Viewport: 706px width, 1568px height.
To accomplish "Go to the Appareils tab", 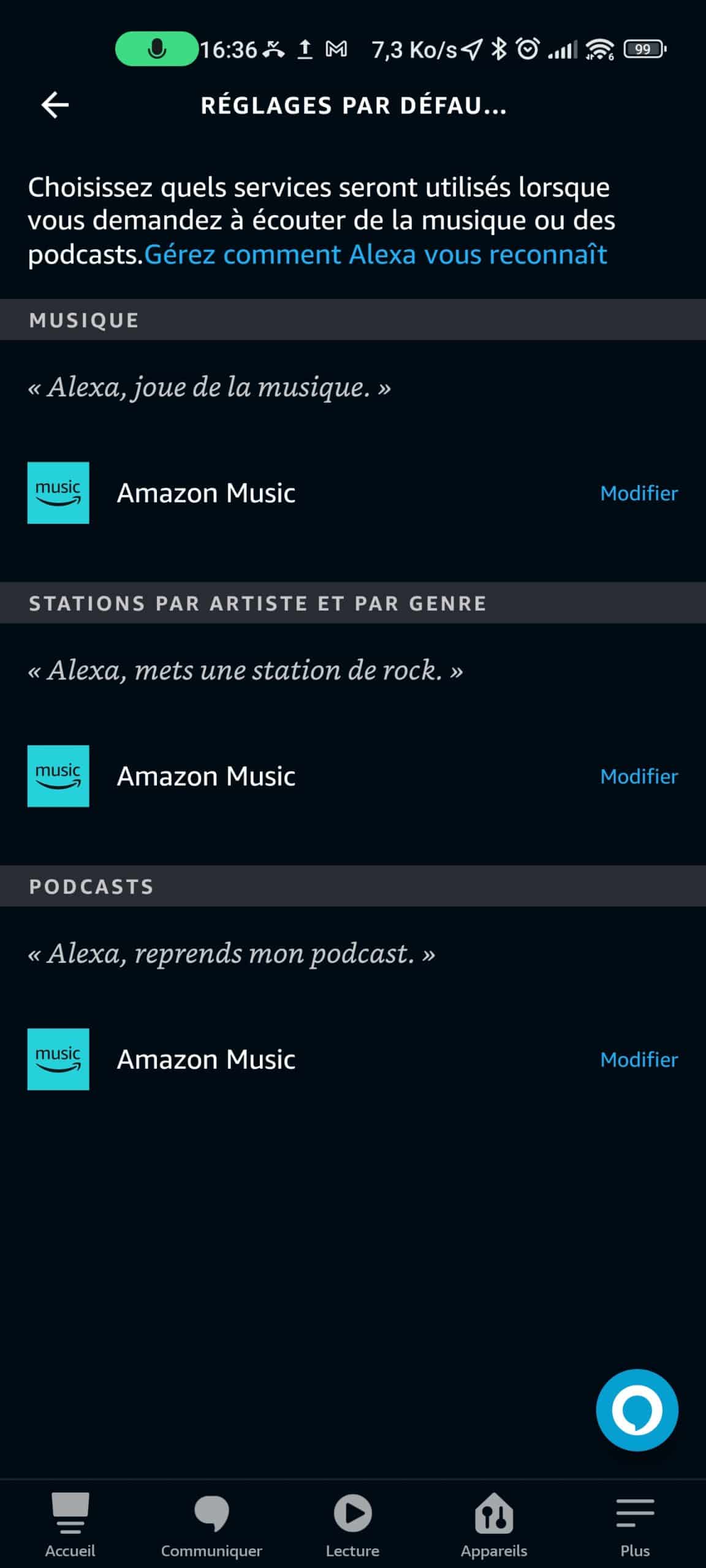I will (494, 1525).
